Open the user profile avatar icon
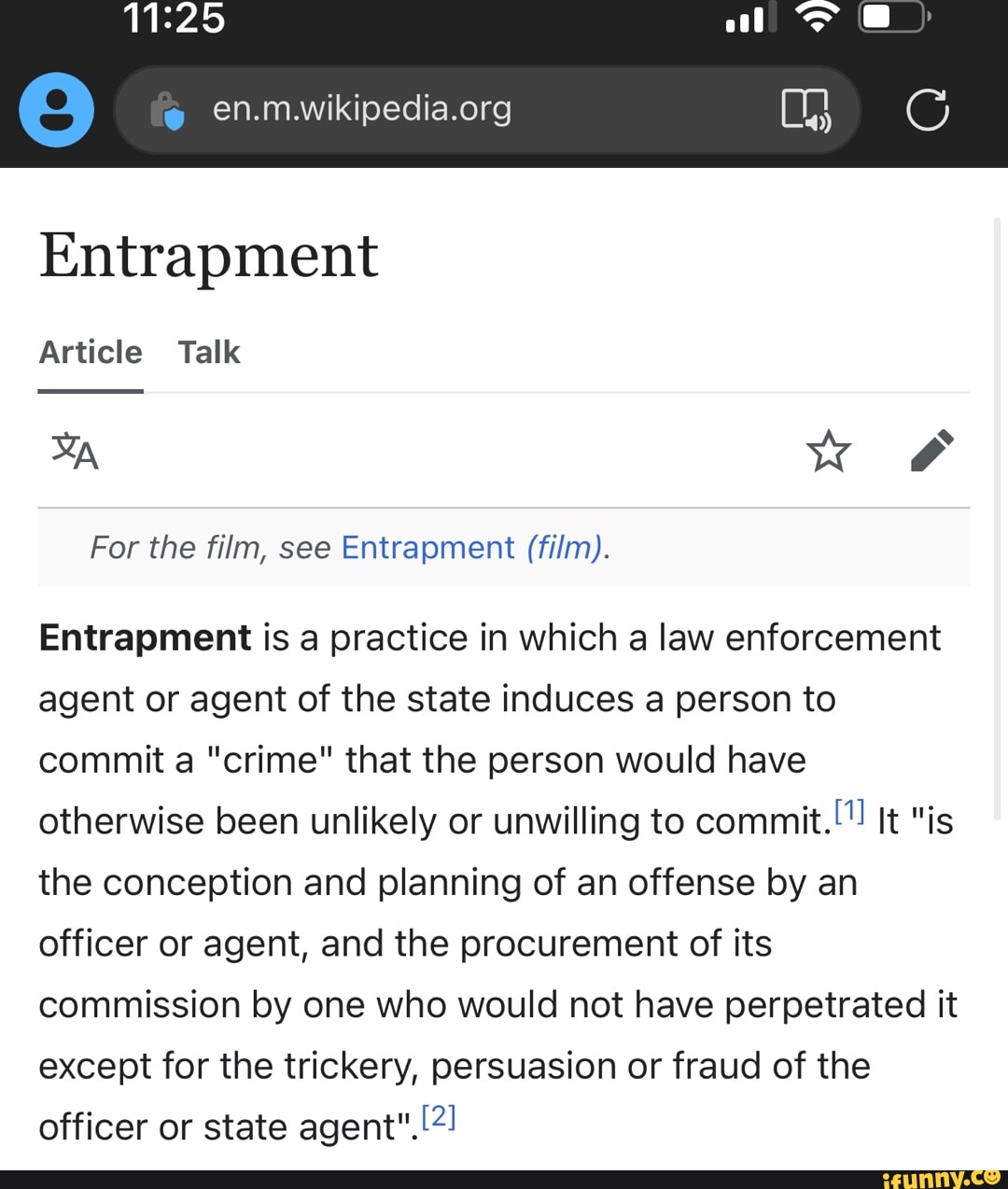1008x1189 pixels. (x=56, y=109)
